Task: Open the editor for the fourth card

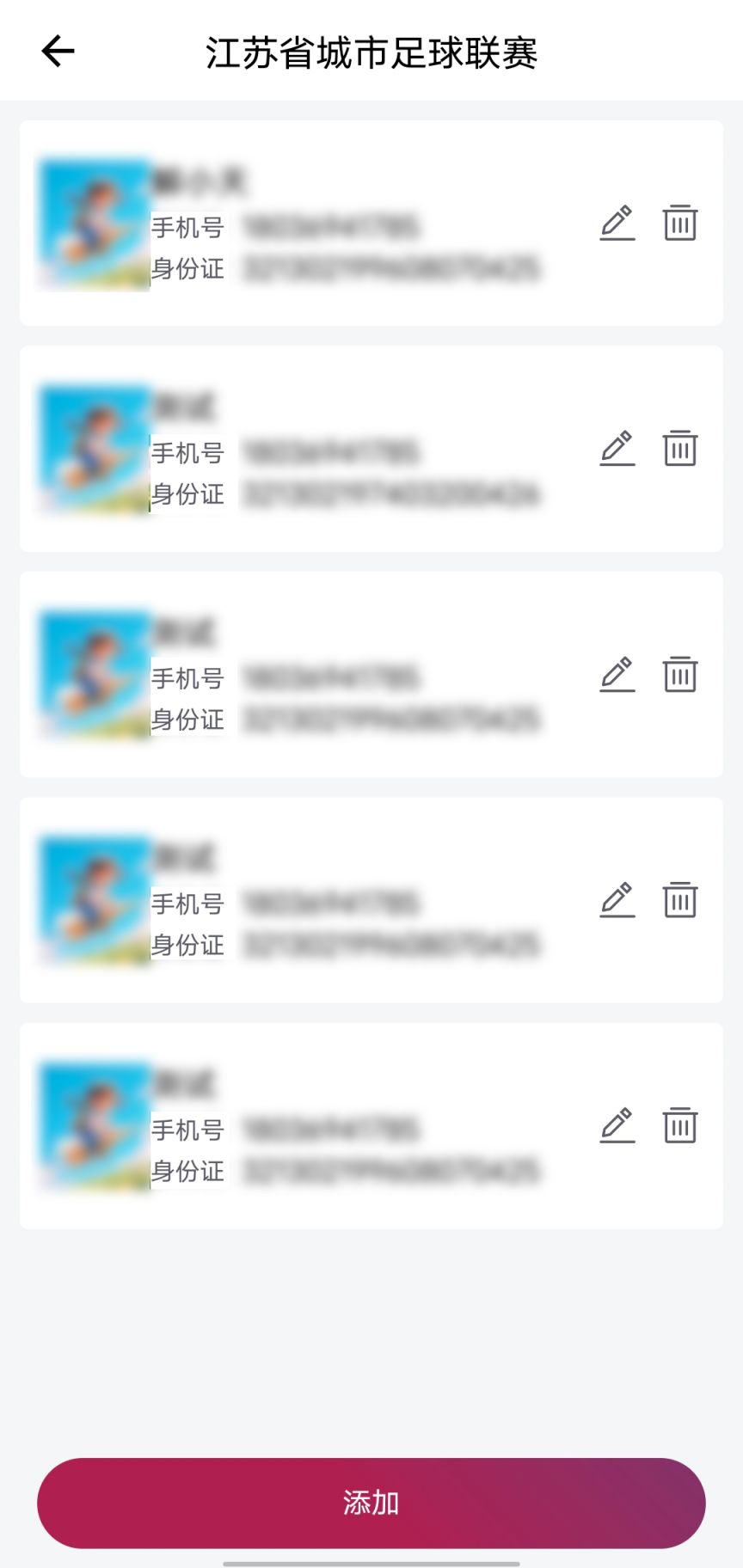Action: coord(617,900)
